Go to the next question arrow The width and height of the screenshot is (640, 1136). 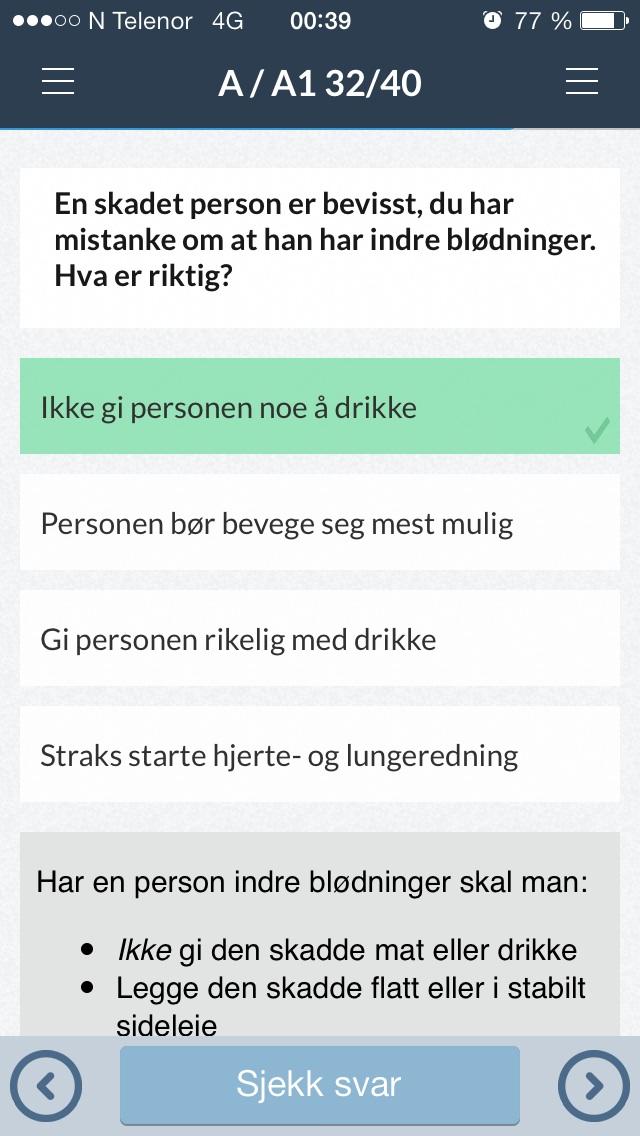point(594,1085)
